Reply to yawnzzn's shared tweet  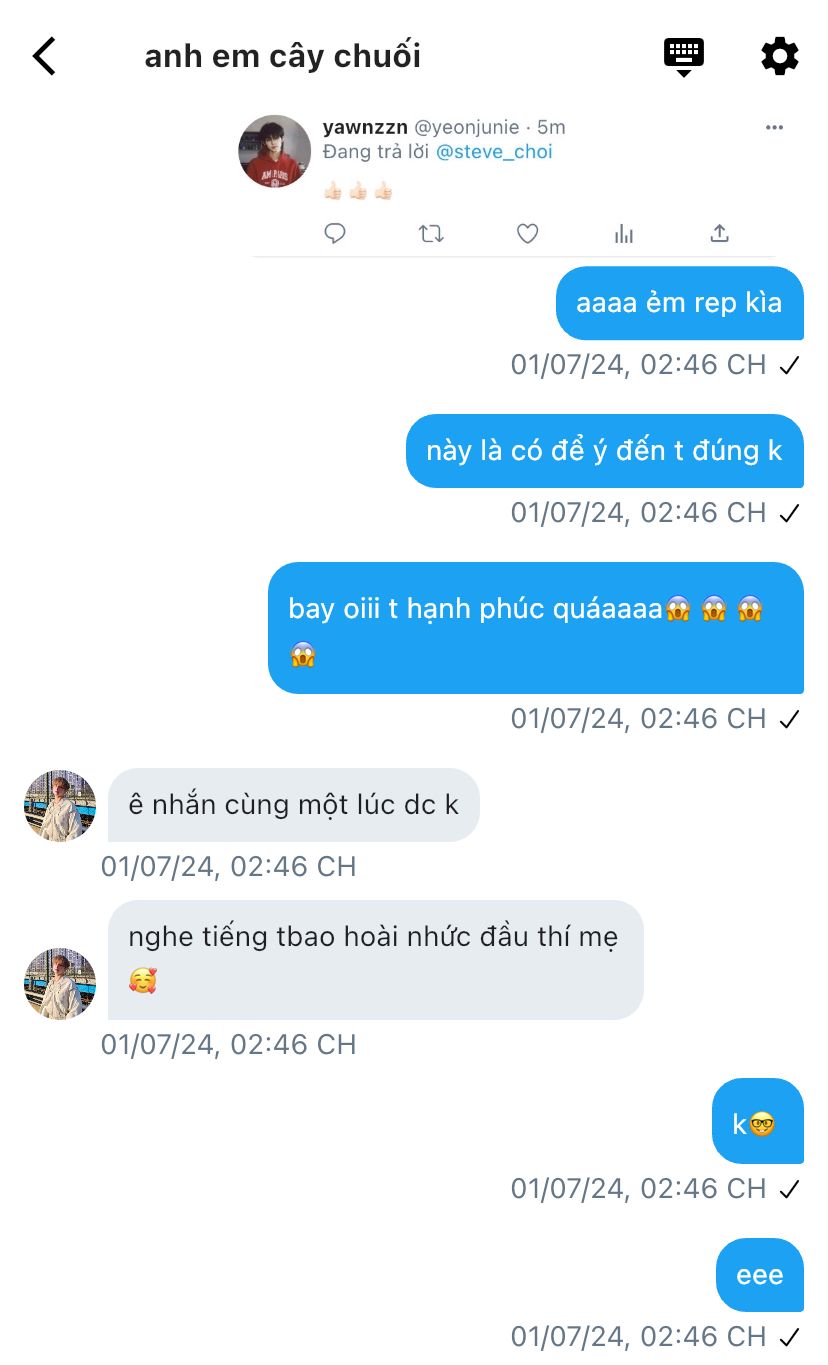click(x=335, y=234)
